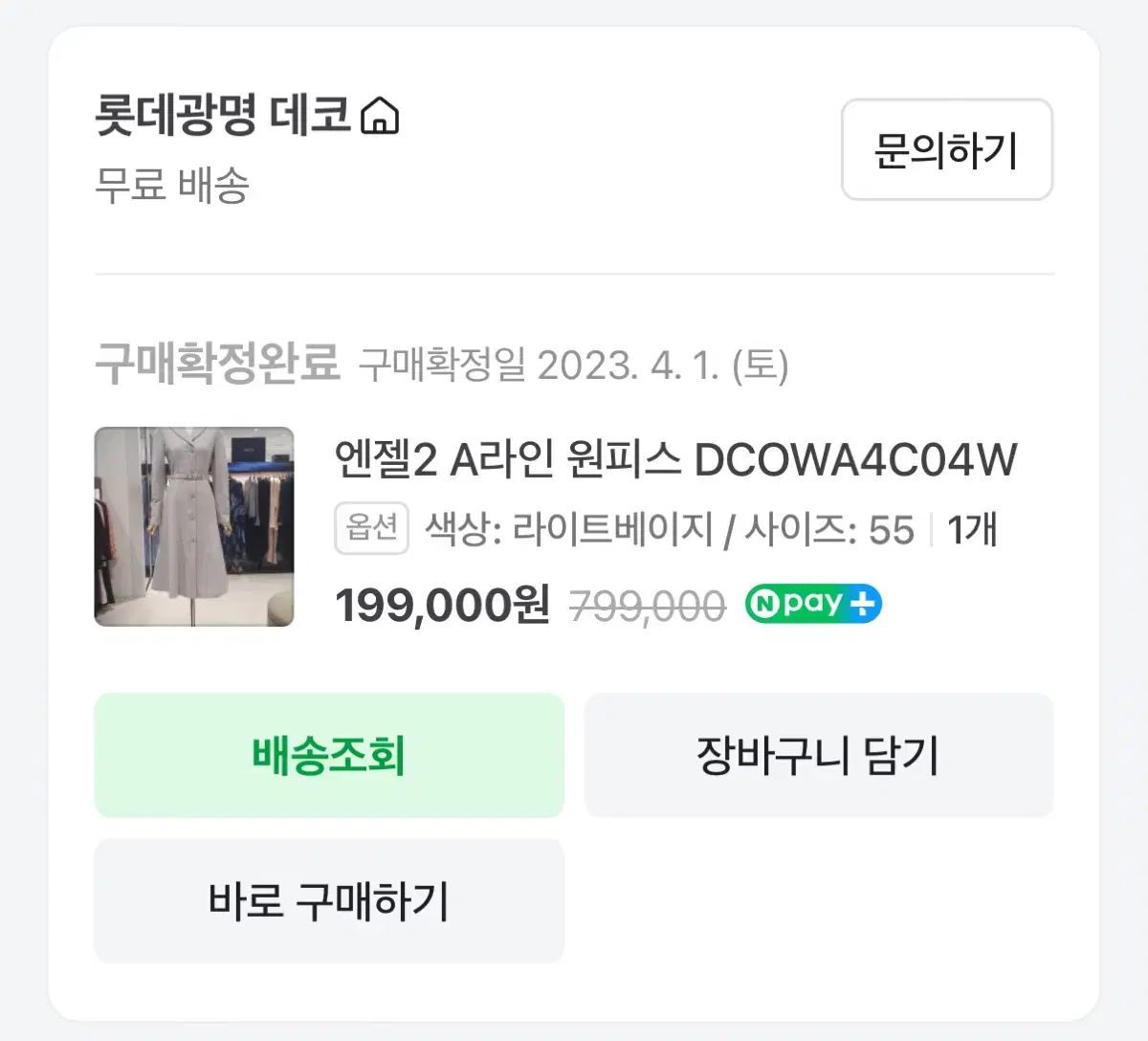Buy again with 바로 구매하기
Screen dimensions: 1148x1041
pos(328,900)
